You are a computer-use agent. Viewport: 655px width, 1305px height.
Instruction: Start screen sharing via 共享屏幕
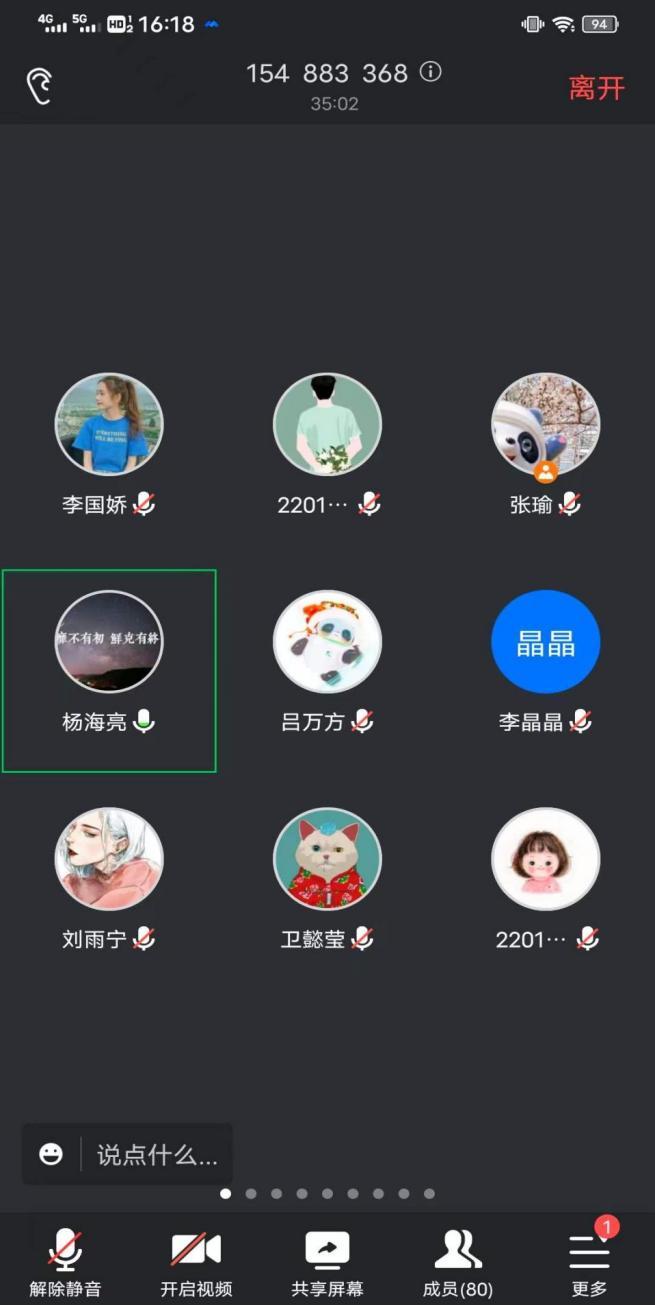327,1263
